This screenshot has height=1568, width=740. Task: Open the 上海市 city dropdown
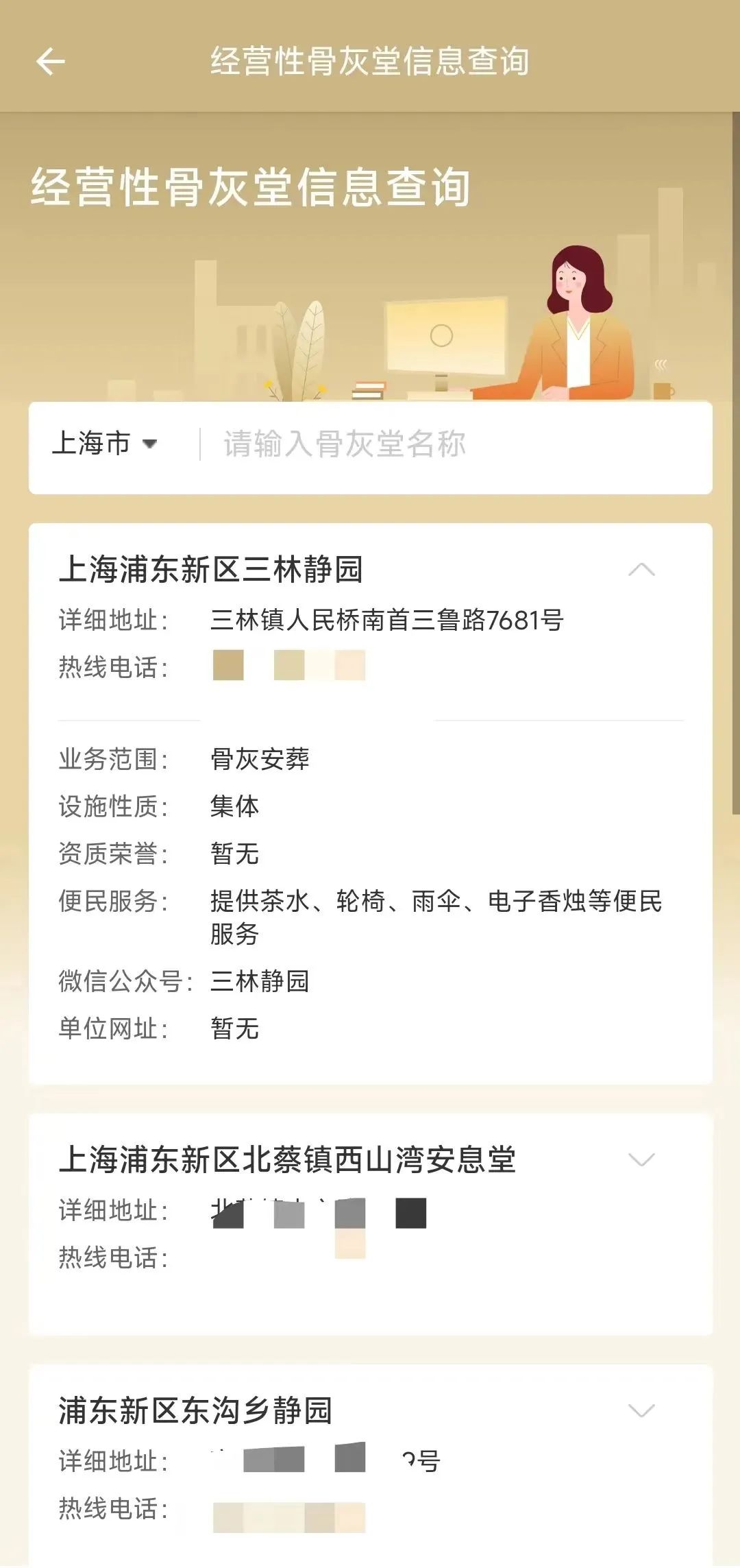pyautogui.click(x=105, y=444)
